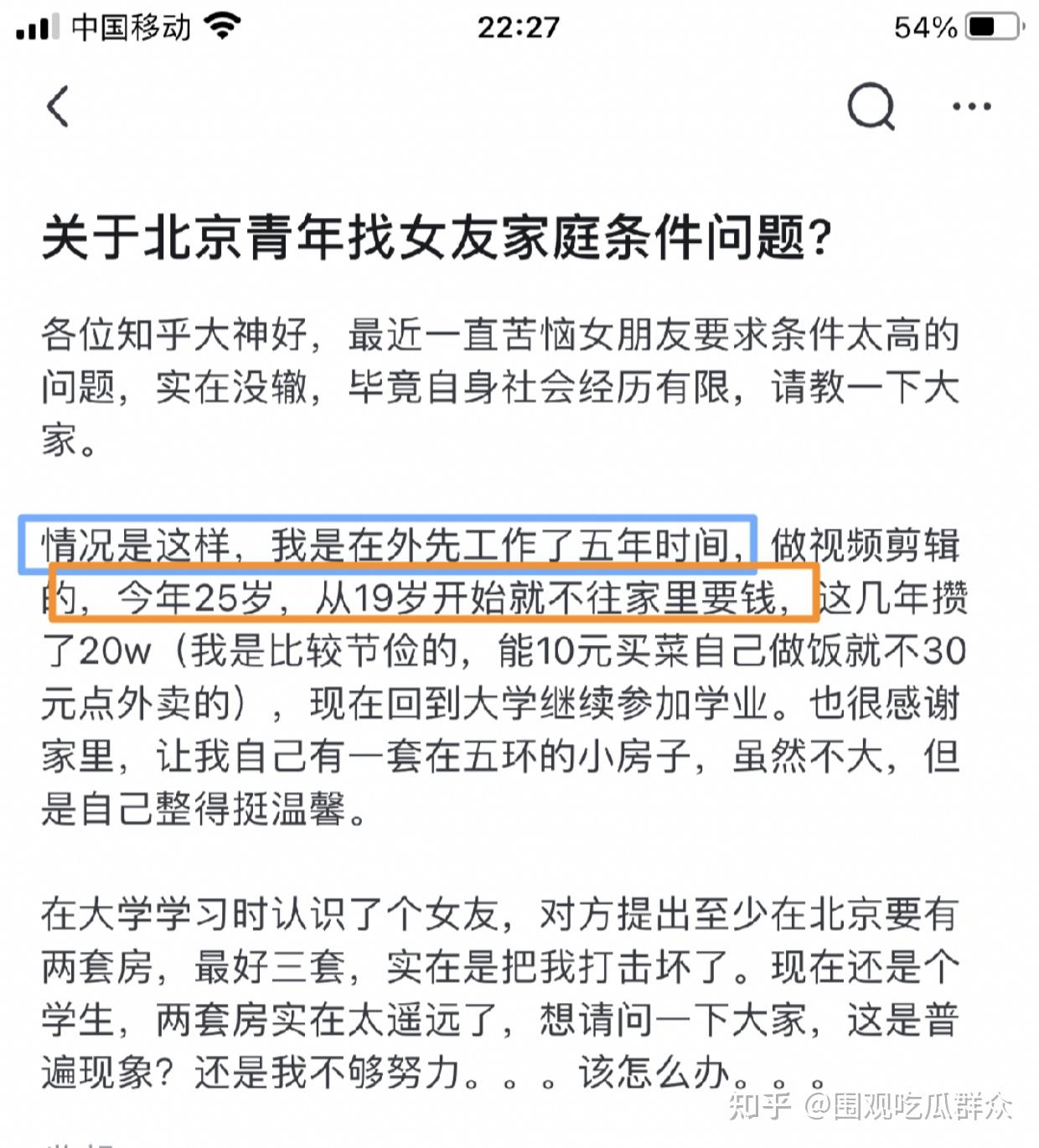This screenshot has width=1039, height=1148.
Task: Open the search magnifier icon
Action: [871, 106]
